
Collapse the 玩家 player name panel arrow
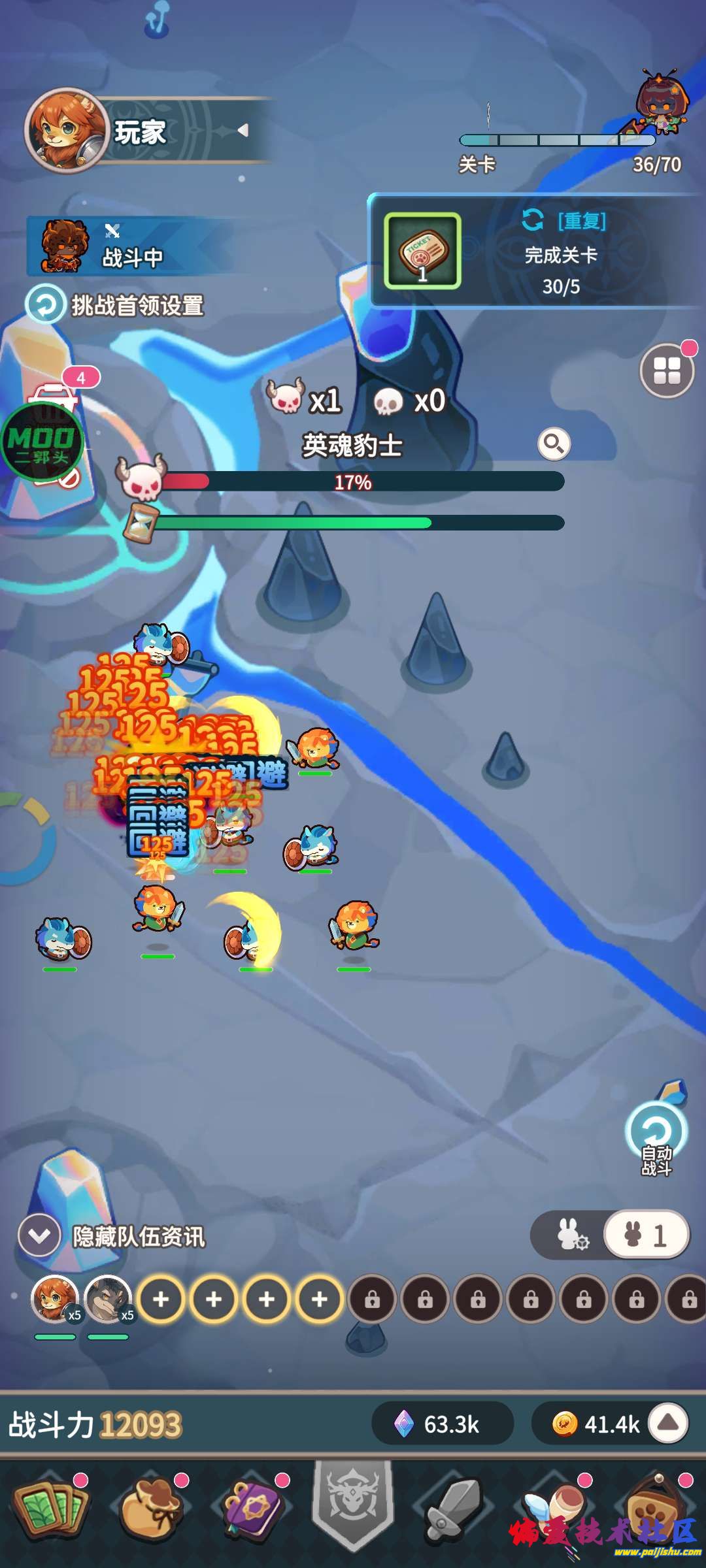coord(243,131)
